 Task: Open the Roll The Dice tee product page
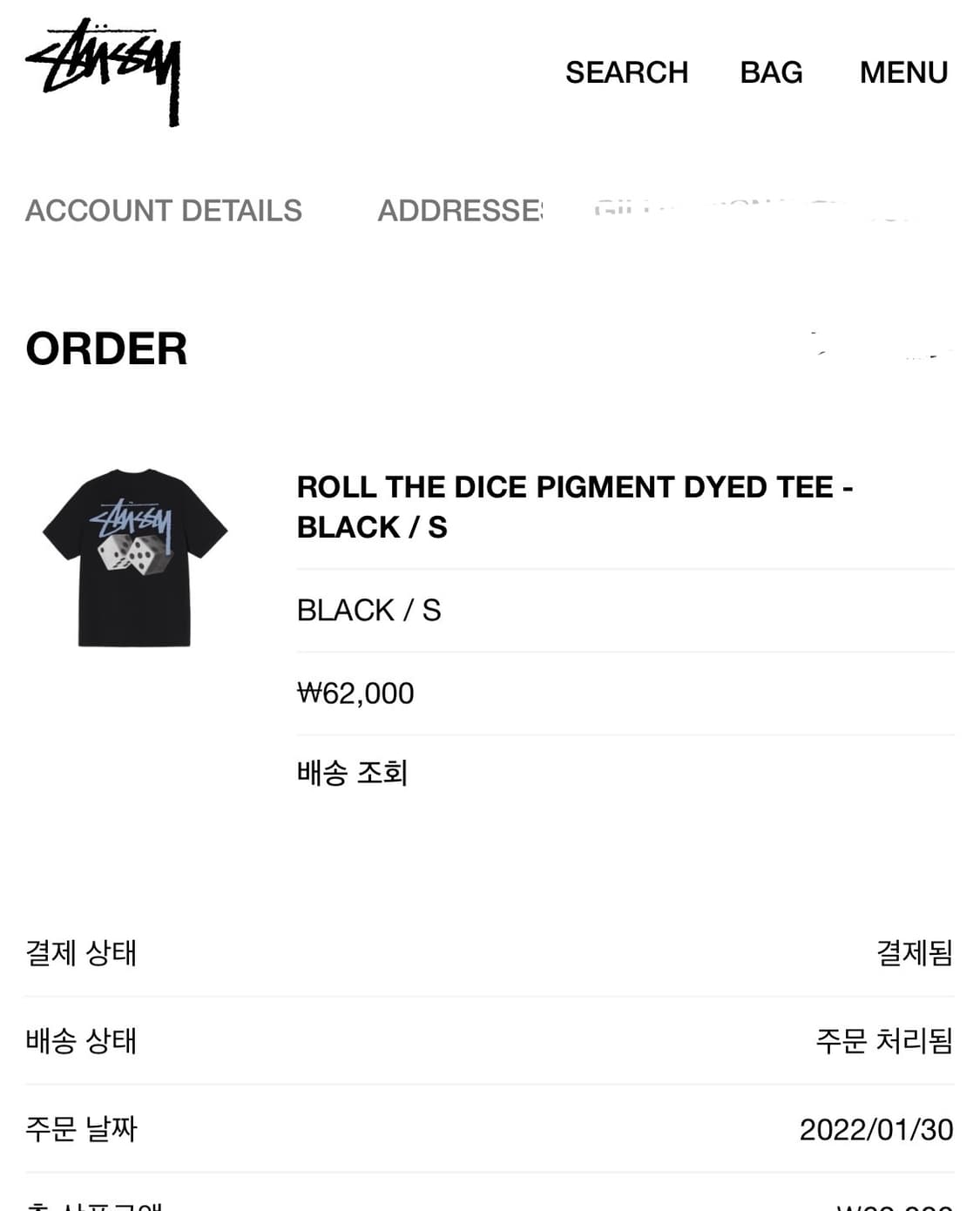(x=573, y=505)
